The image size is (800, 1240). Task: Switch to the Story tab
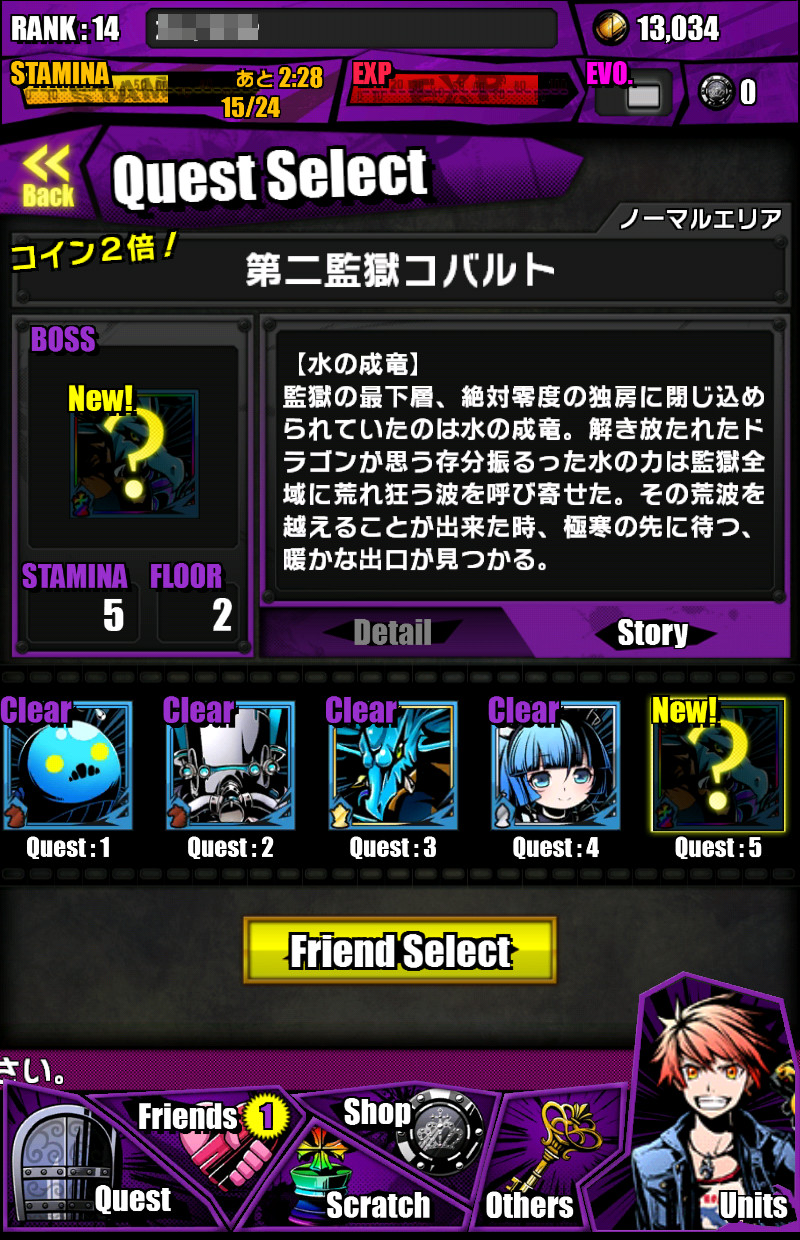point(652,633)
